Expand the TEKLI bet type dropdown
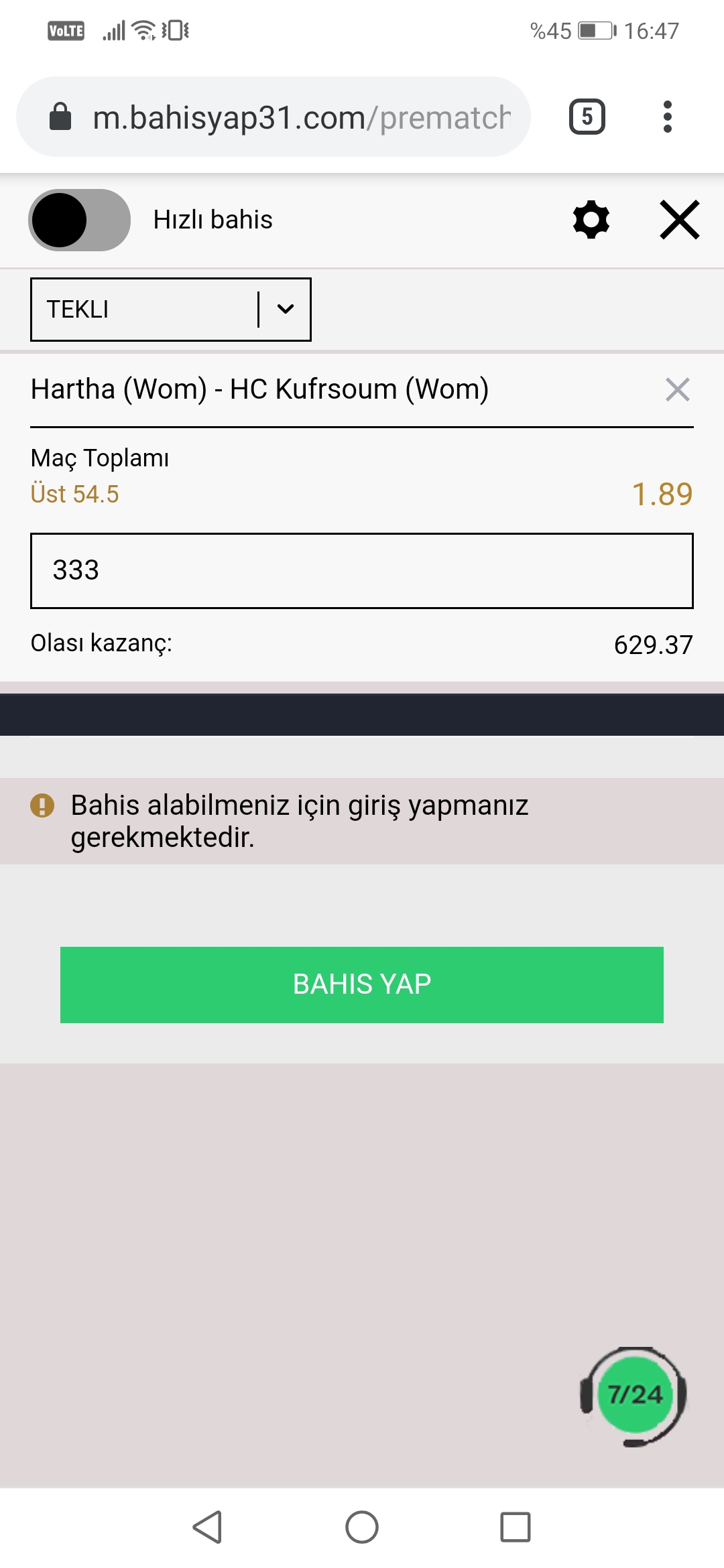Image resolution: width=724 pixels, height=1568 pixels. click(x=171, y=310)
